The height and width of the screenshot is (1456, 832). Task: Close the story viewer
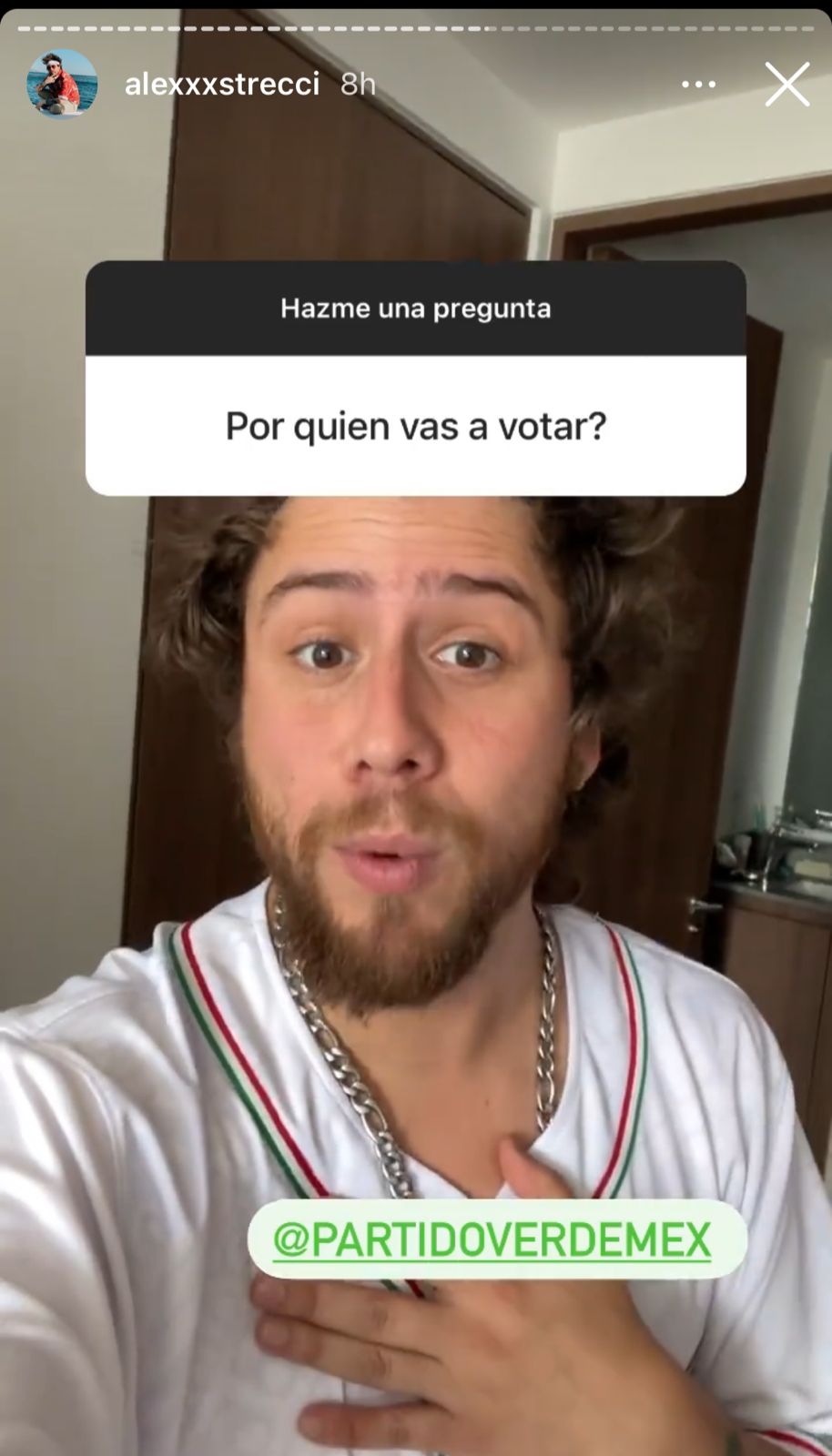coord(786,85)
